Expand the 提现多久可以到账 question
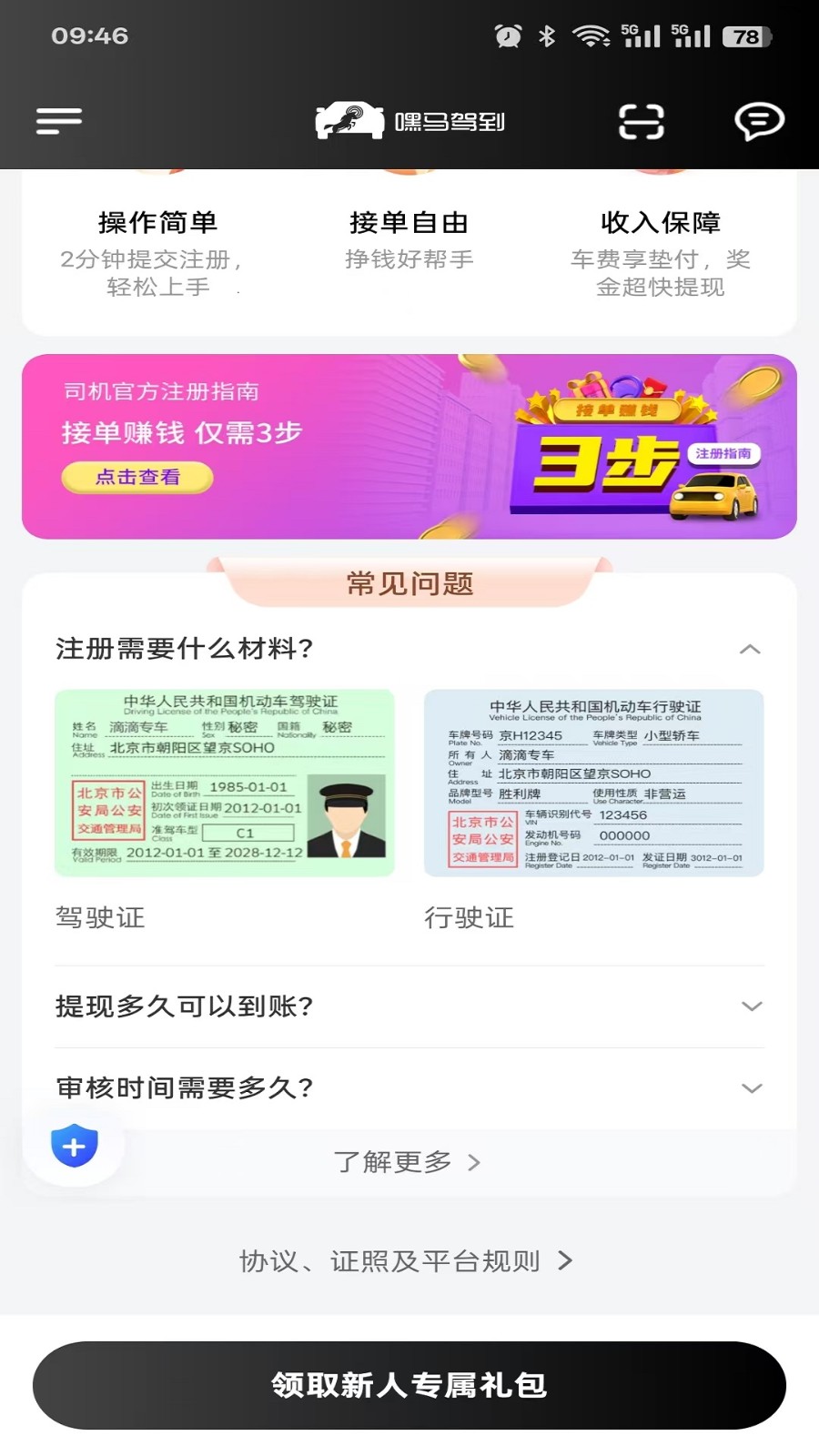 click(749, 1006)
